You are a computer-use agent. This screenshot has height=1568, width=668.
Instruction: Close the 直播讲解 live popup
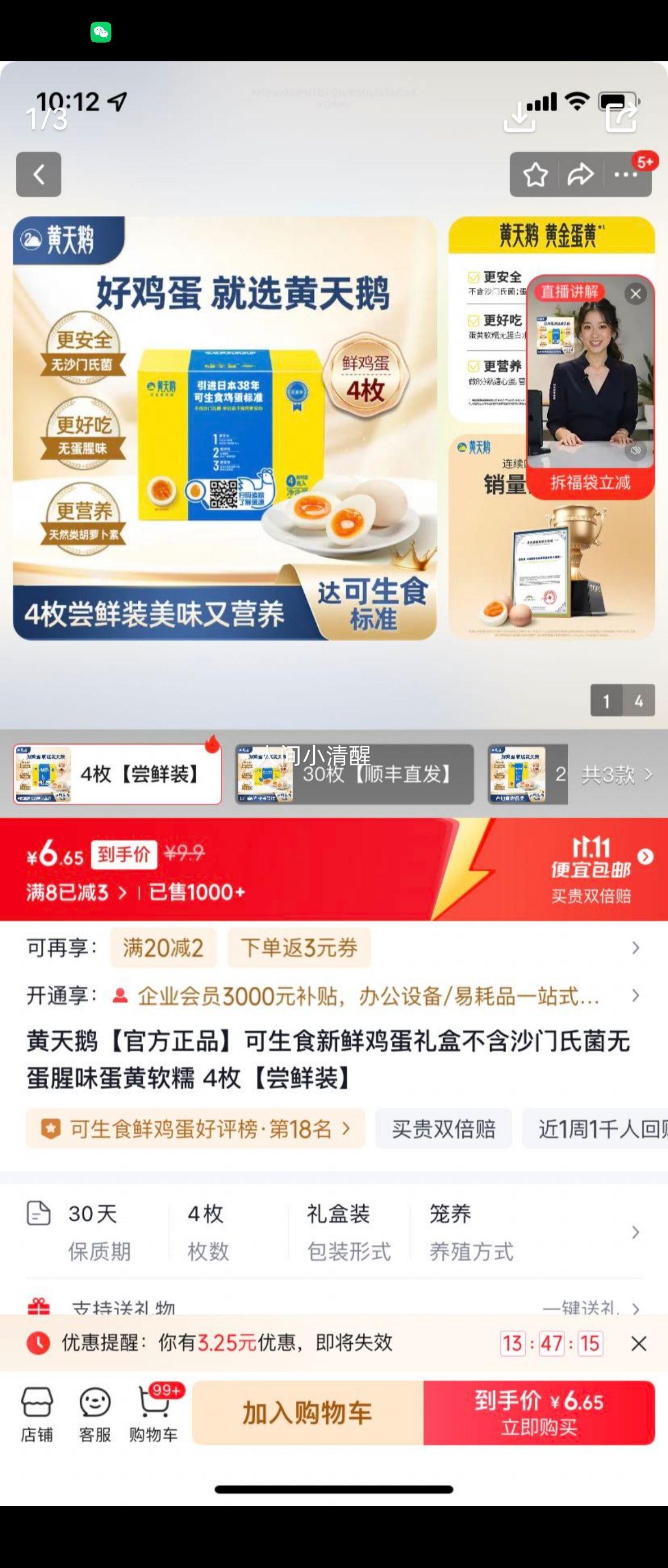(635, 294)
